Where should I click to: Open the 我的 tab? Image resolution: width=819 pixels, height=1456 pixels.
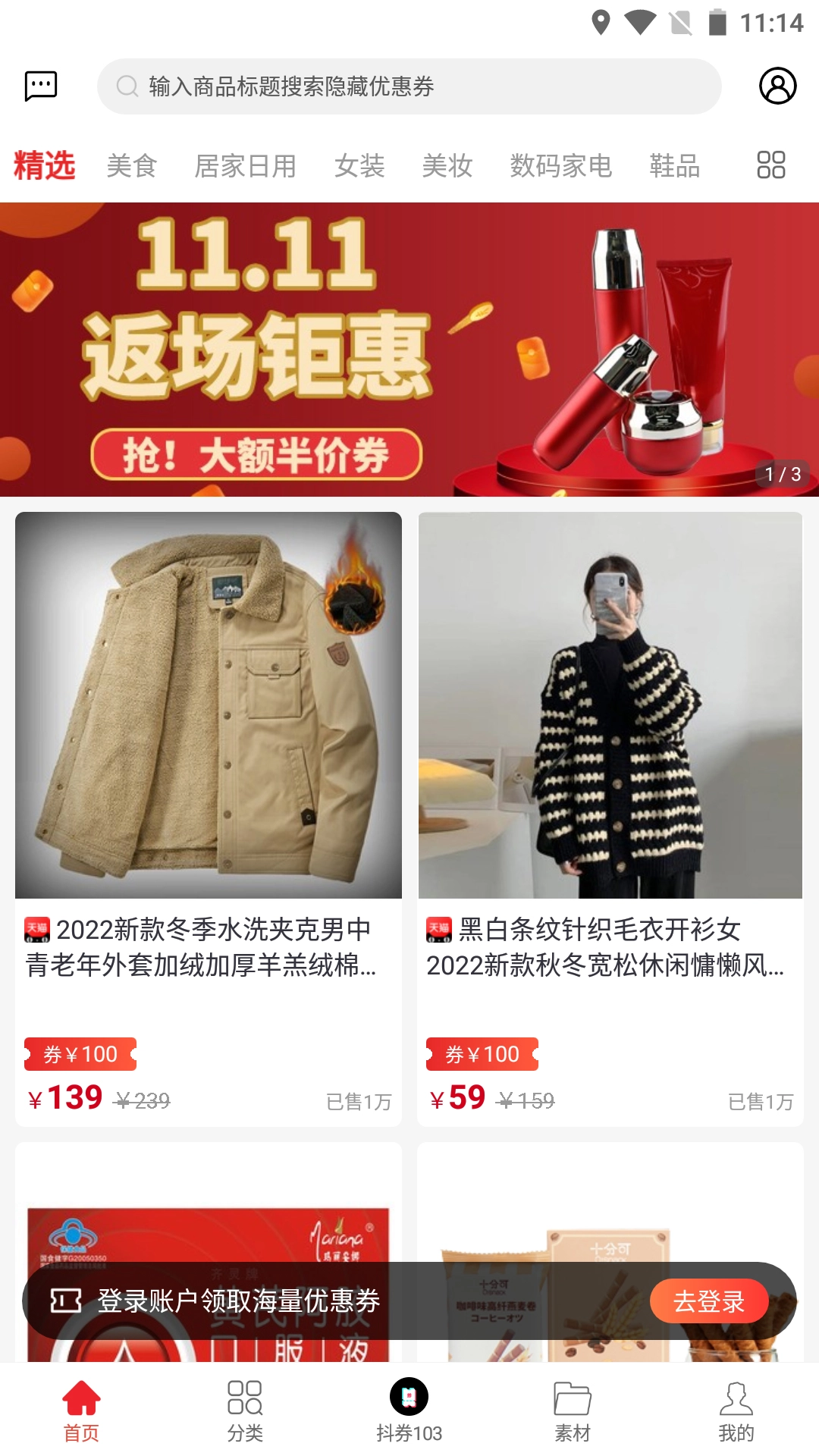[736, 1410]
